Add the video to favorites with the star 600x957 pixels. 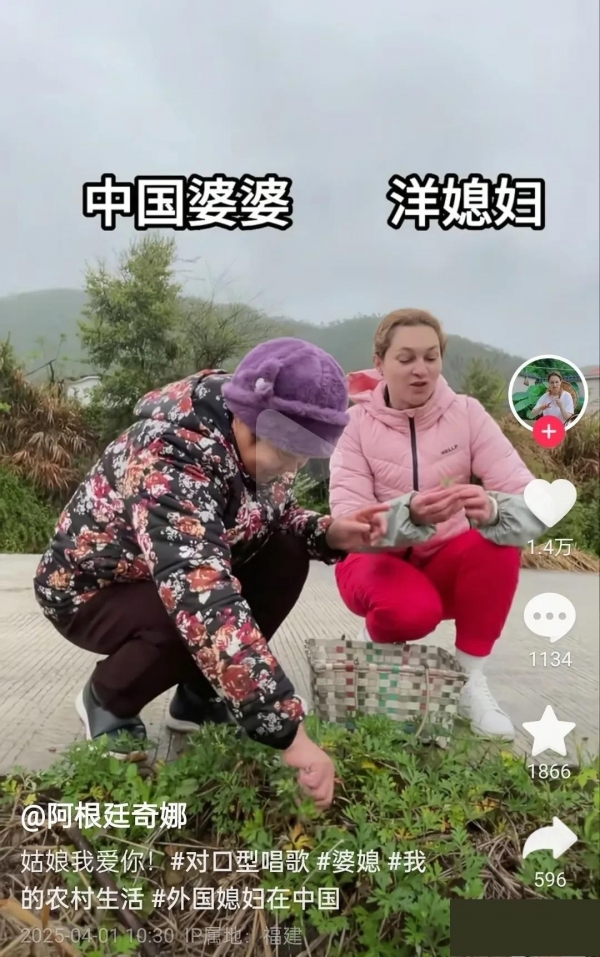pyautogui.click(x=549, y=732)
